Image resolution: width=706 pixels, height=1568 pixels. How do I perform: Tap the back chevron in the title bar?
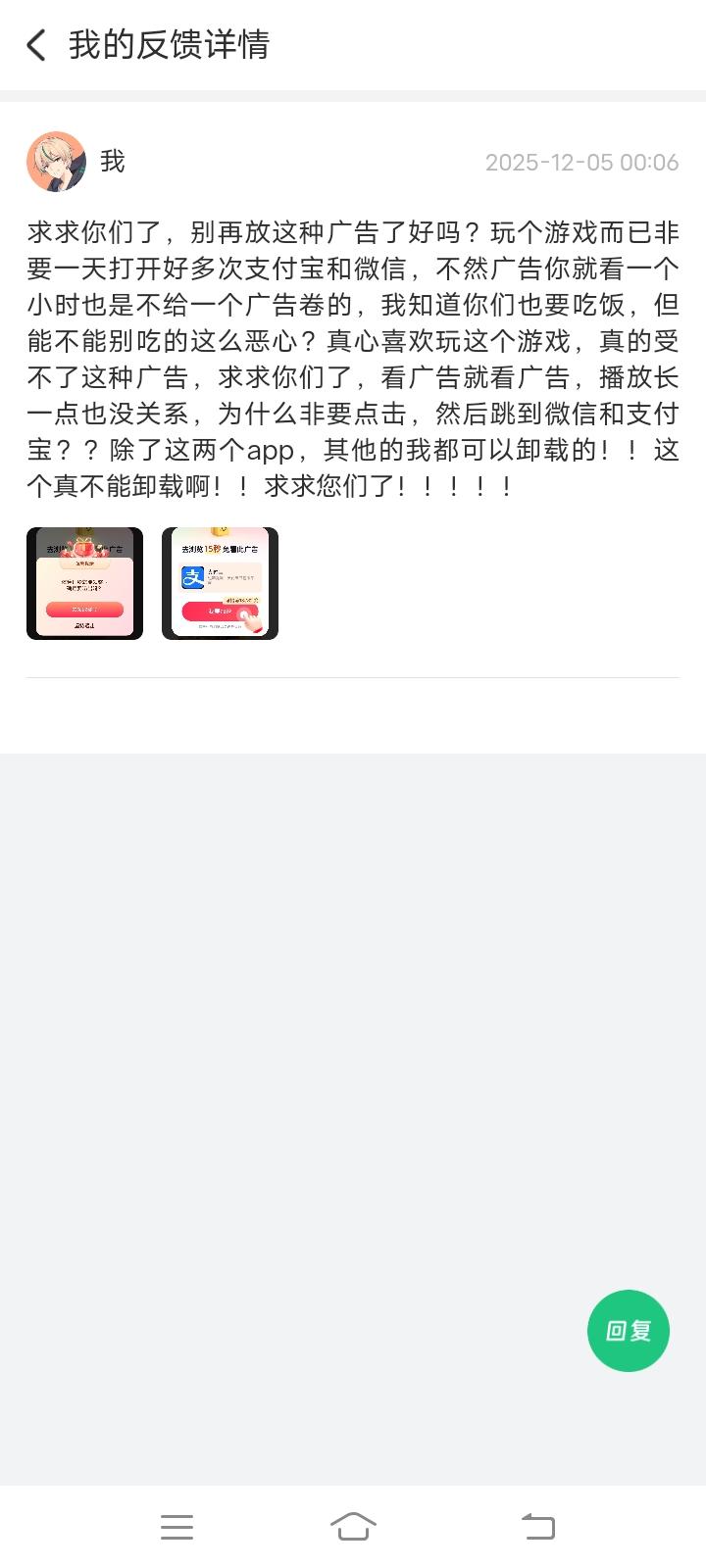tap(36, 46)
